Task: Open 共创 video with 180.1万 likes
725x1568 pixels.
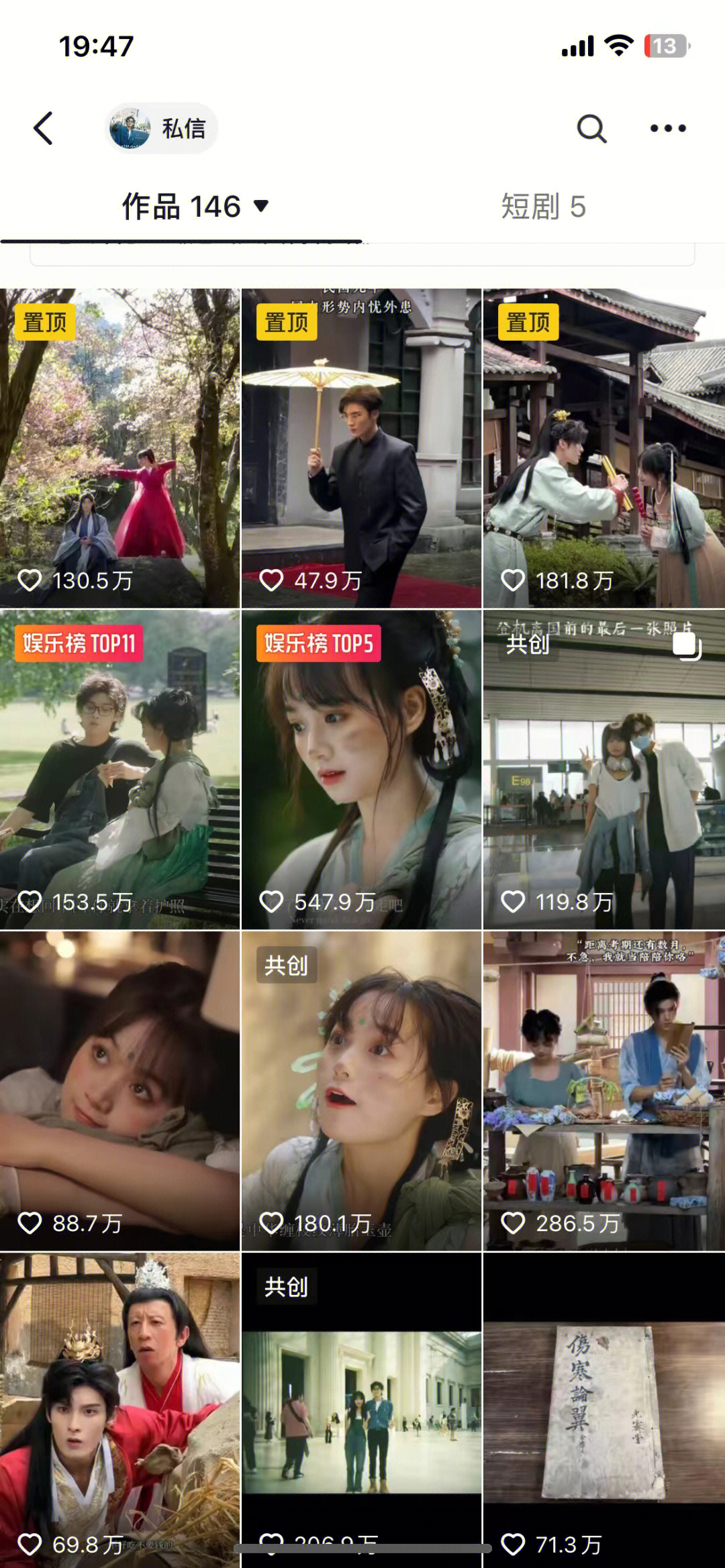Action: pyautogui.click(x=361, y=1090)
